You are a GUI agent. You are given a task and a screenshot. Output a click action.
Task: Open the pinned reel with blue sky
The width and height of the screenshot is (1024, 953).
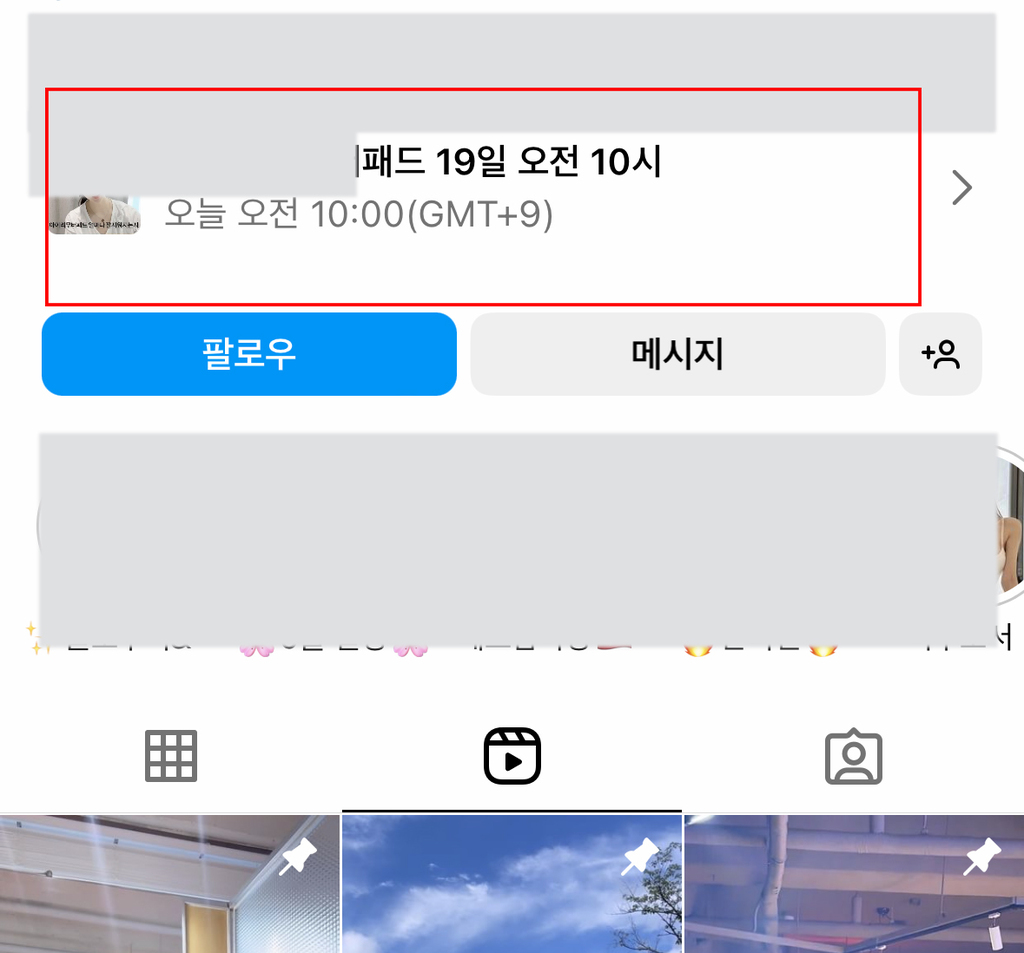[x=512, y=885]
